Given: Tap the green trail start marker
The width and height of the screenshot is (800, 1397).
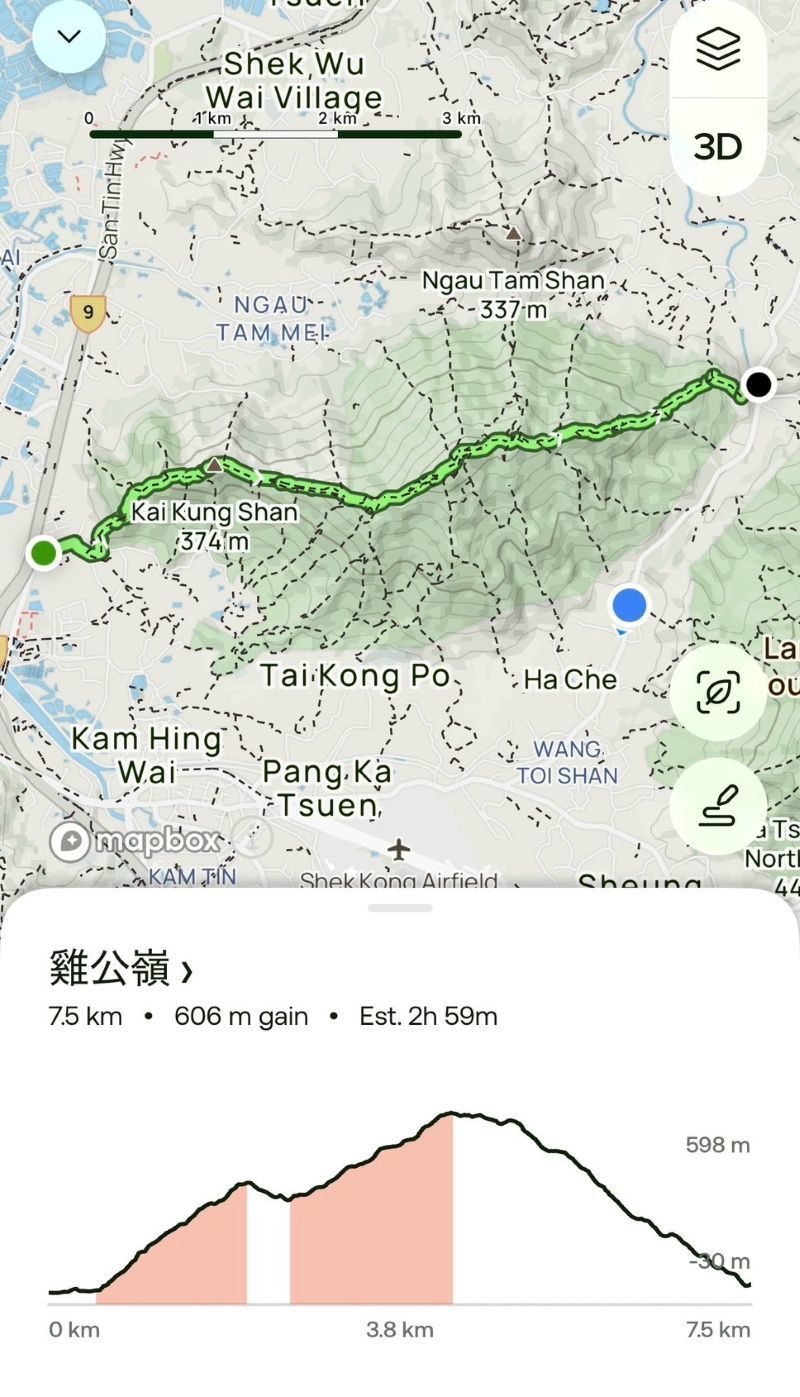Looking at the screenshot, I should [x=43, y=552].
